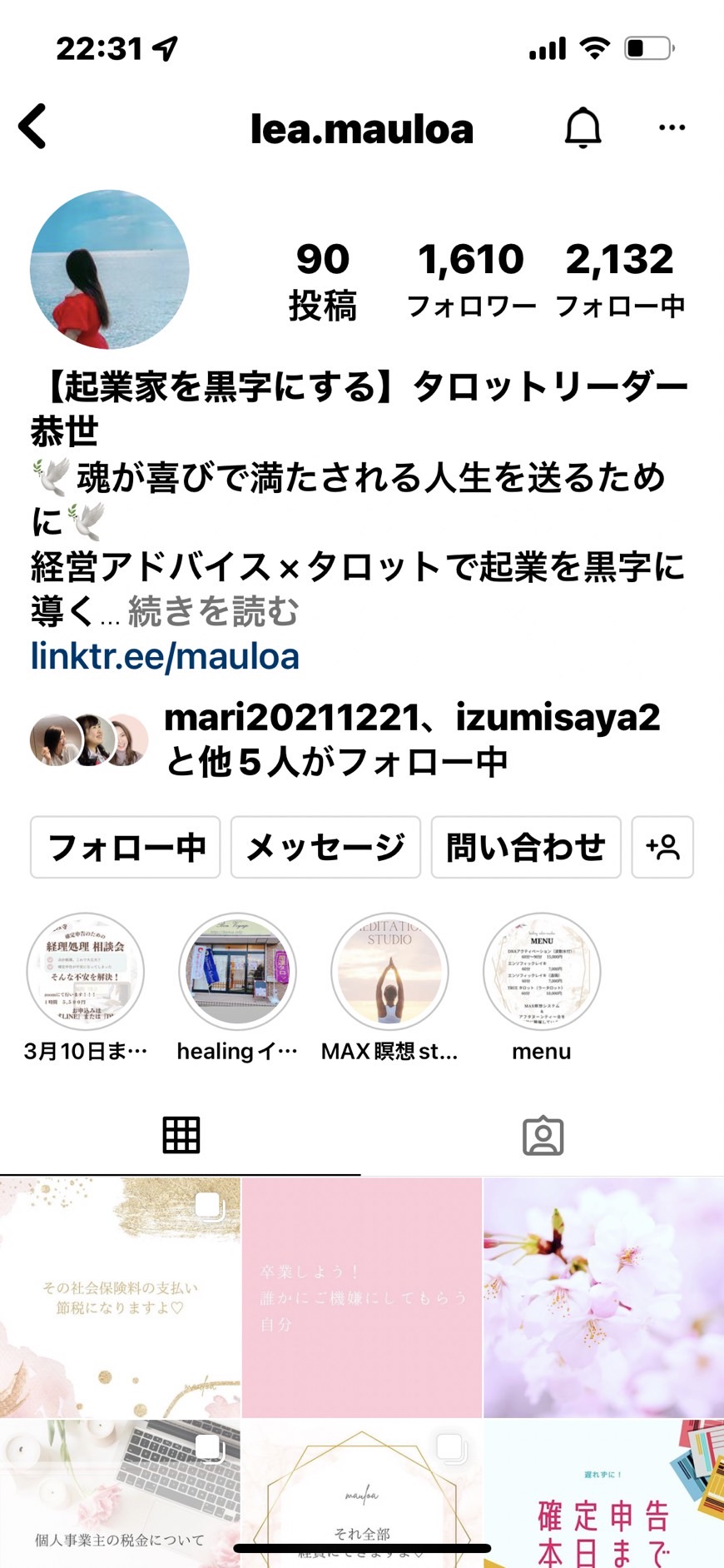Go back using the top arrow
This screenshot has width=724, height=1568.
pyautogui.click(x=33, y=127)
